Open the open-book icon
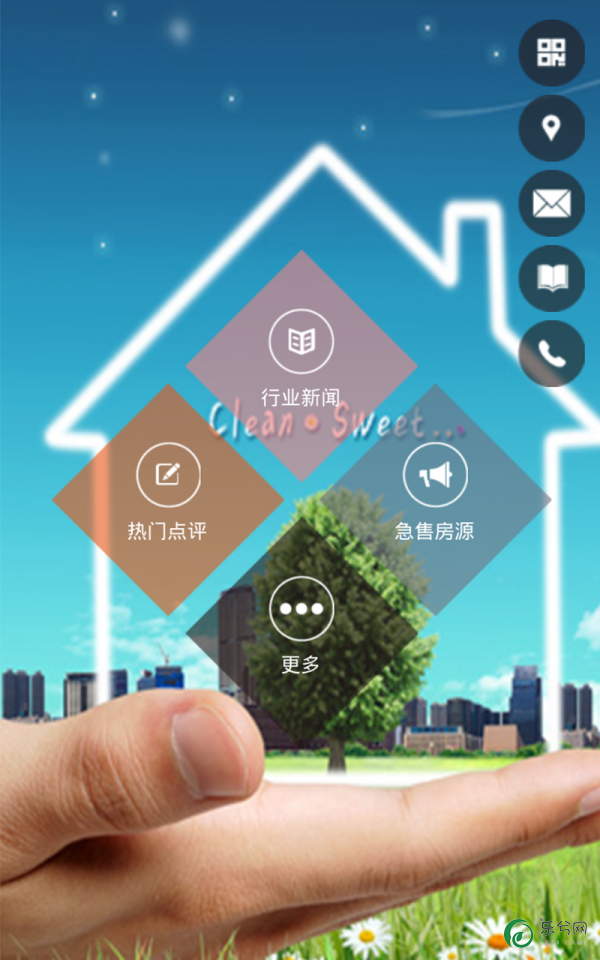 coord(551,278)
